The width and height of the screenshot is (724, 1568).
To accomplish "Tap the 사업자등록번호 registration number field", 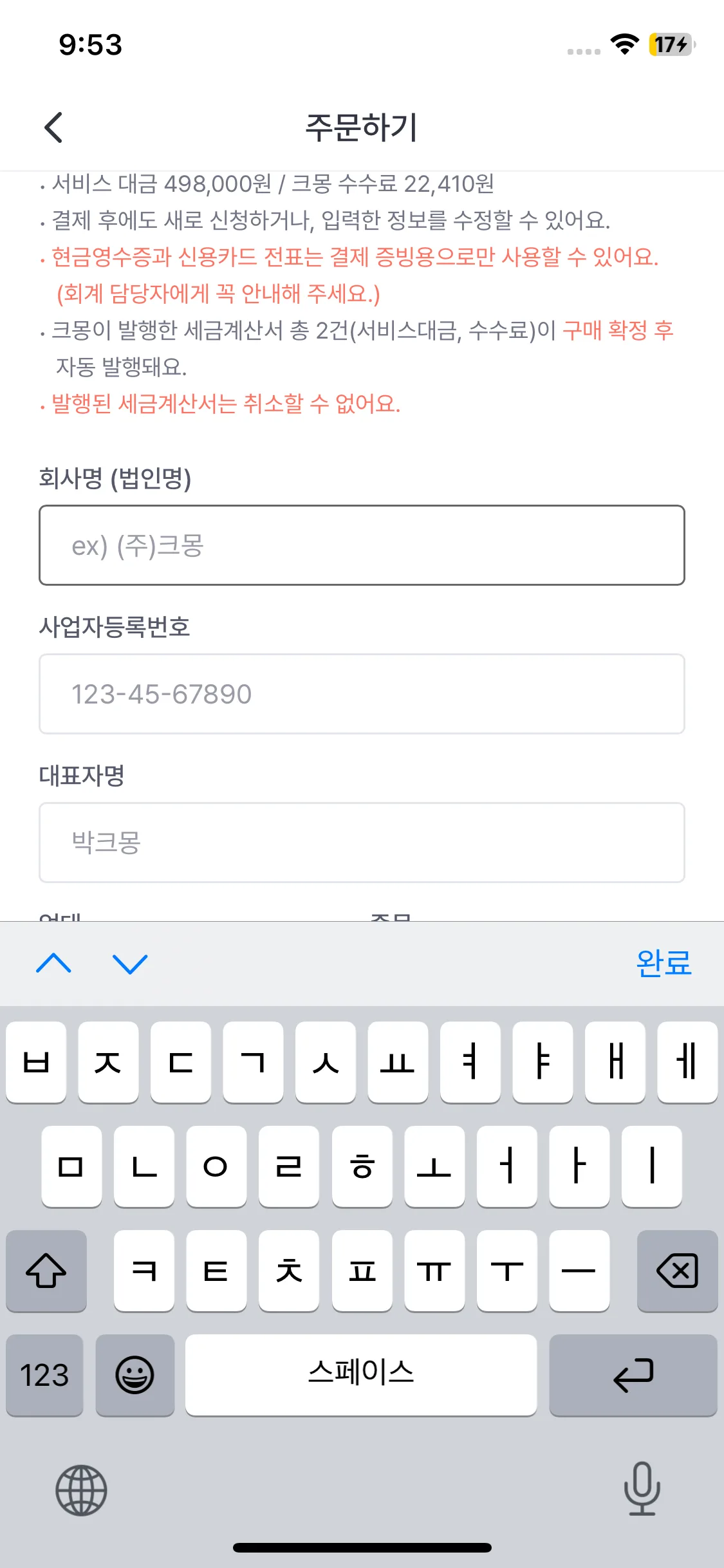I will coord(362,694).
